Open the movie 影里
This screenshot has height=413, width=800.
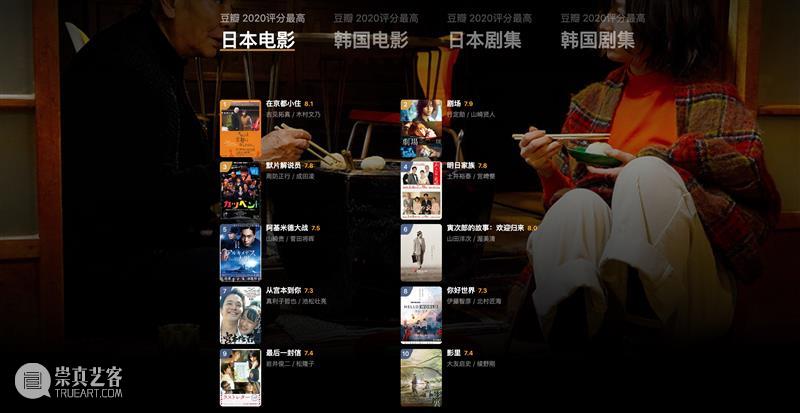(454, 353)
